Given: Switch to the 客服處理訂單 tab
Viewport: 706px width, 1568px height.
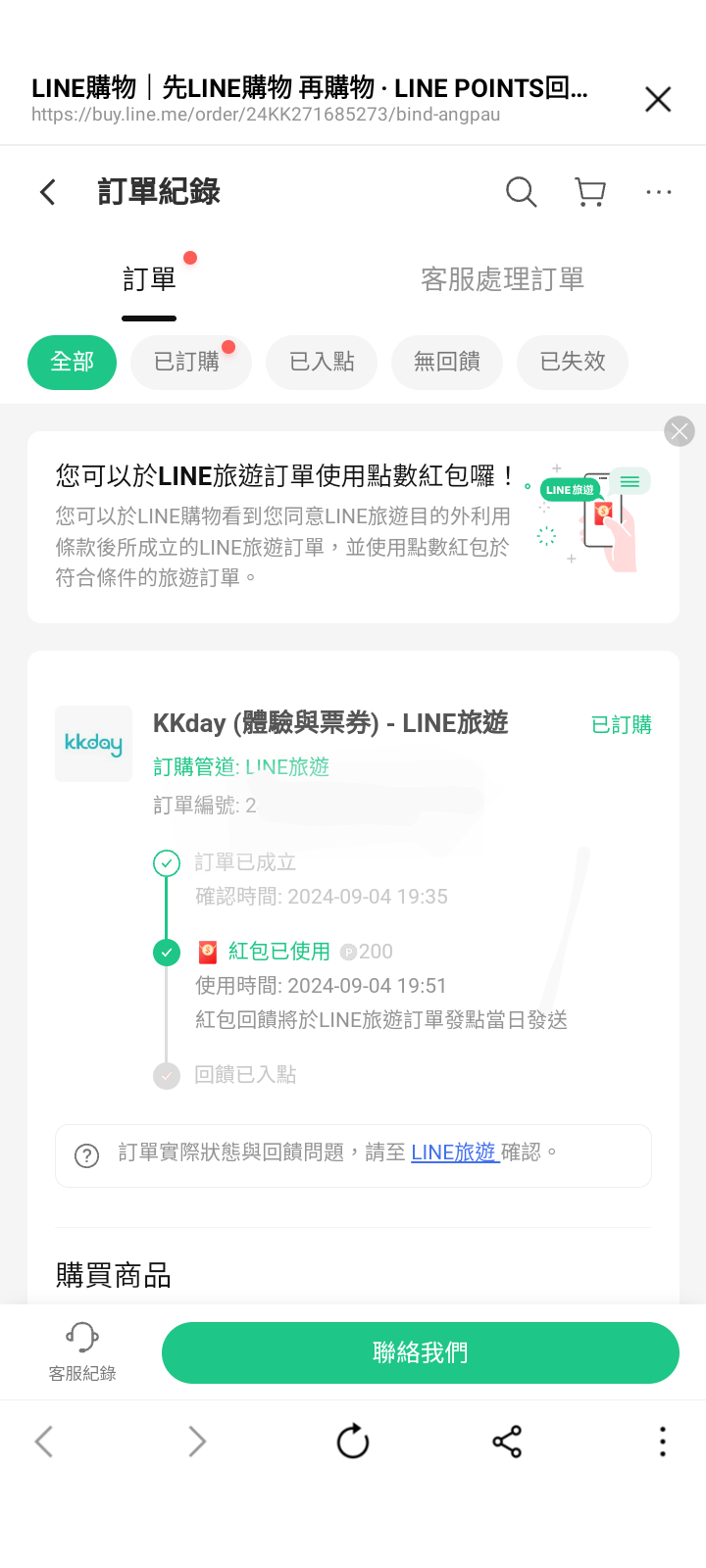Looking at the screenshot, I should [502, 280].
